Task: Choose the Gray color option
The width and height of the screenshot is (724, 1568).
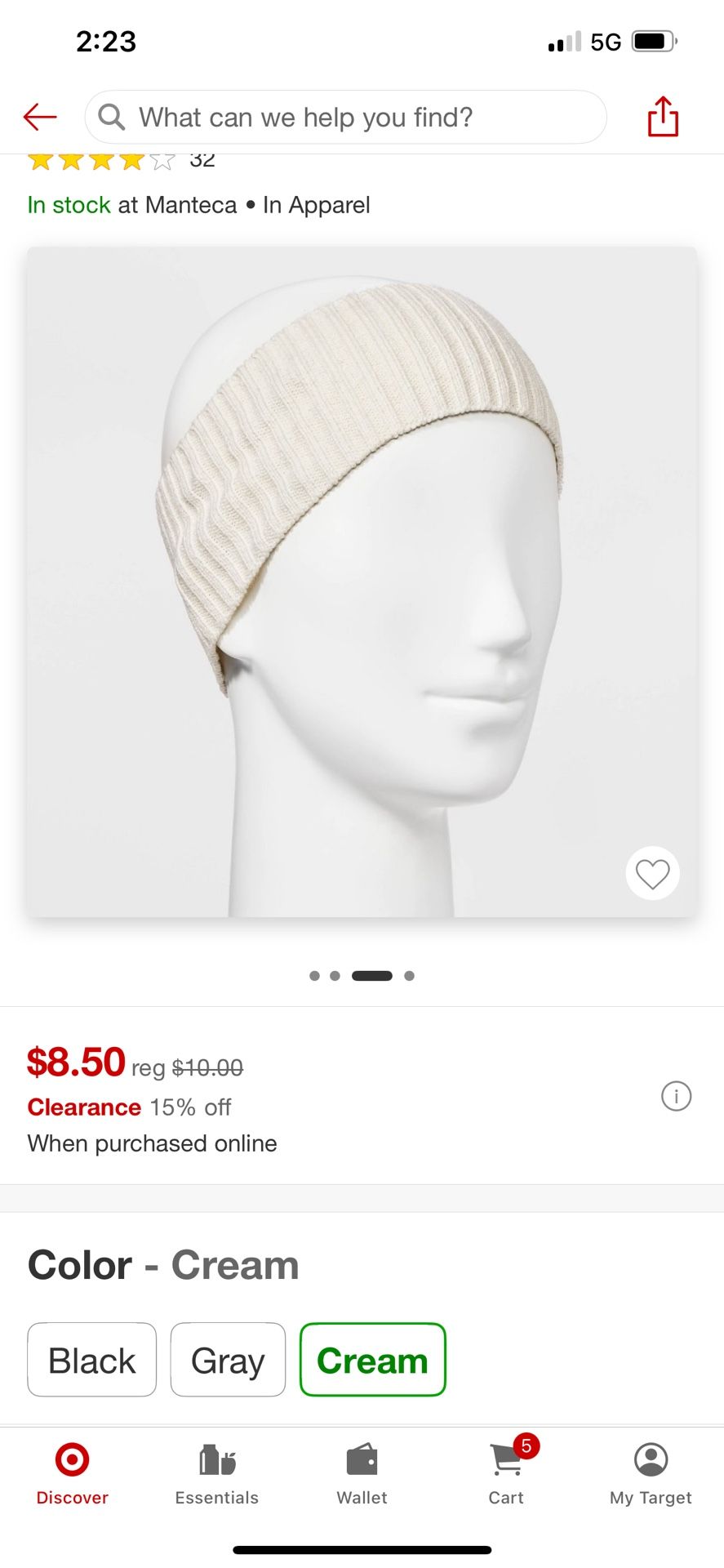Action: coord(228,1360)
